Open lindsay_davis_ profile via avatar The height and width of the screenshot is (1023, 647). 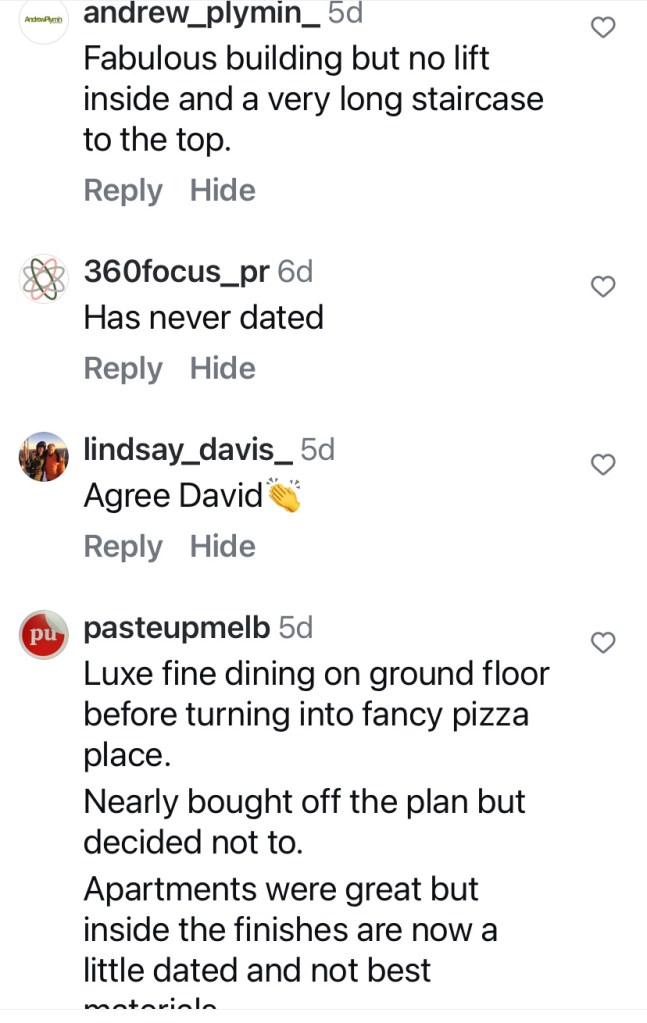[x=44, y=457]
